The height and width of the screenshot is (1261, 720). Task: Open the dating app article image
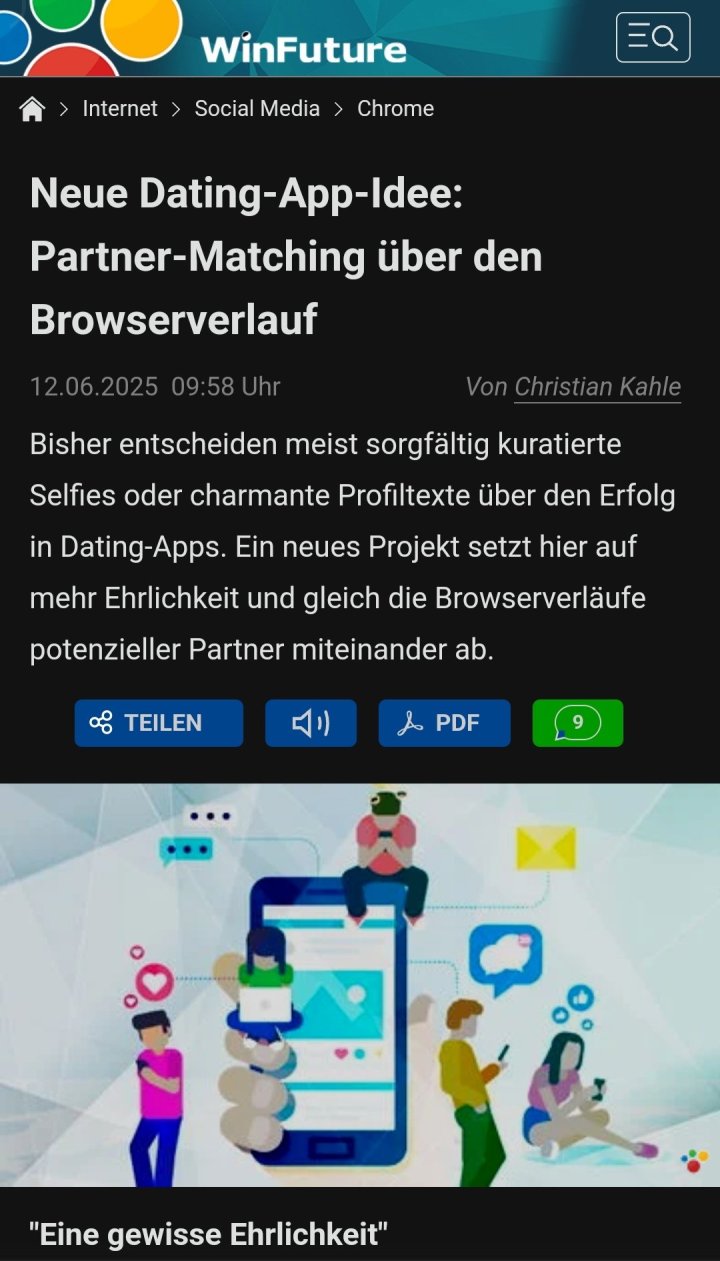tap(360, 985)
